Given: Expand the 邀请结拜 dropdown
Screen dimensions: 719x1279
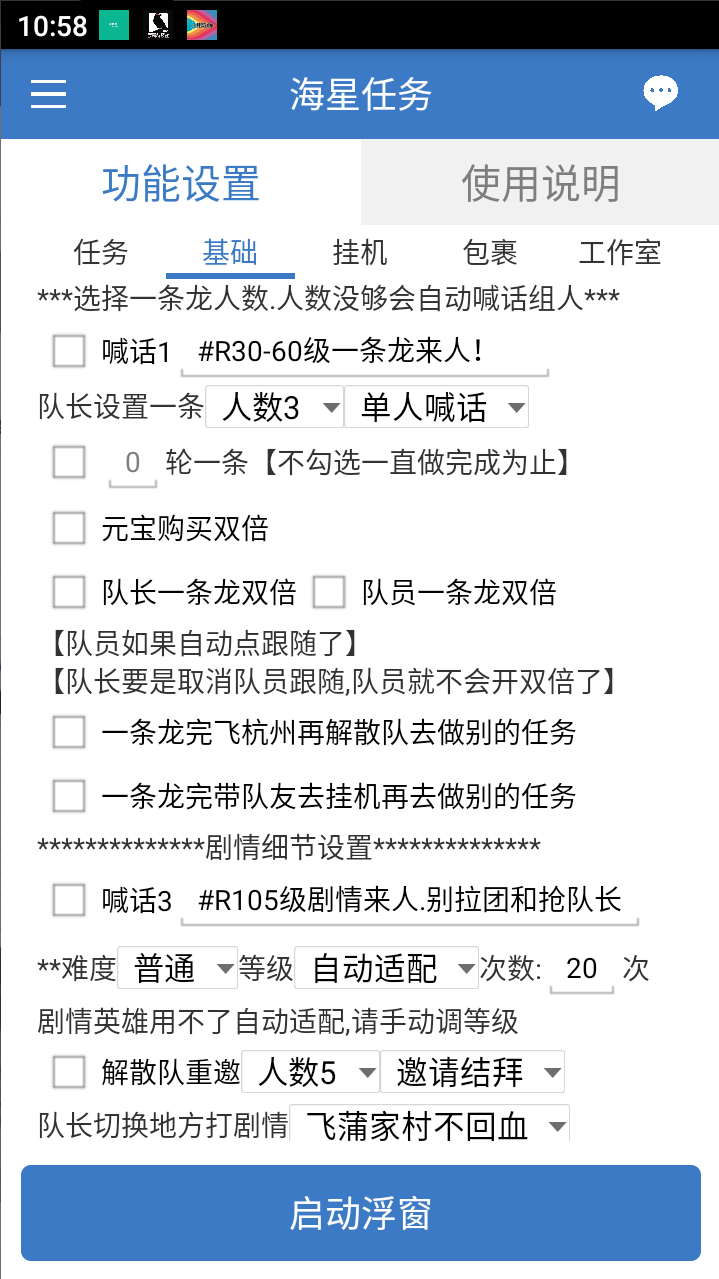Looking at the screenshot, I should (x=472, y=1073).
